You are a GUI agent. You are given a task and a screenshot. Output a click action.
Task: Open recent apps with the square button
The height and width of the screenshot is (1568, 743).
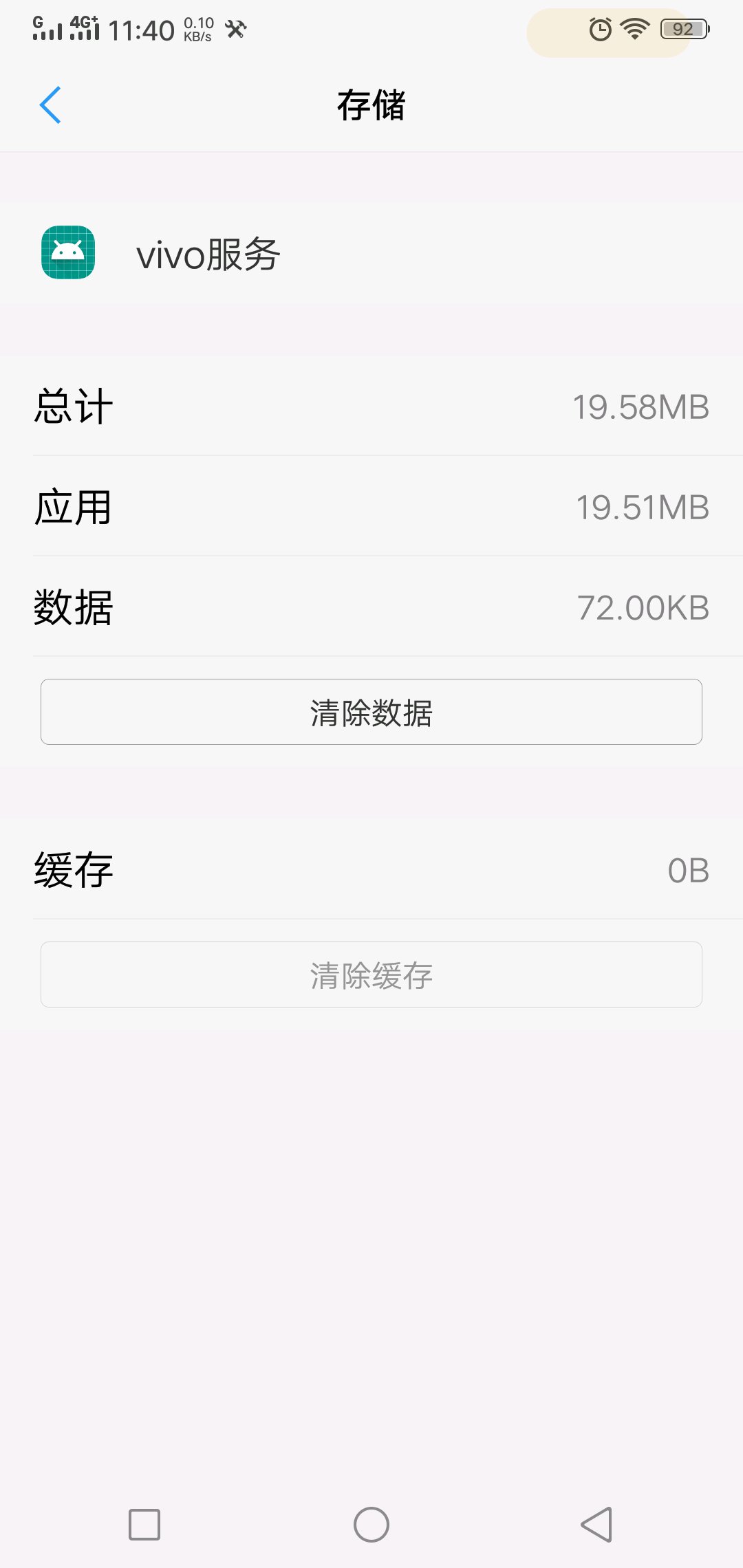coord(144,1525)
